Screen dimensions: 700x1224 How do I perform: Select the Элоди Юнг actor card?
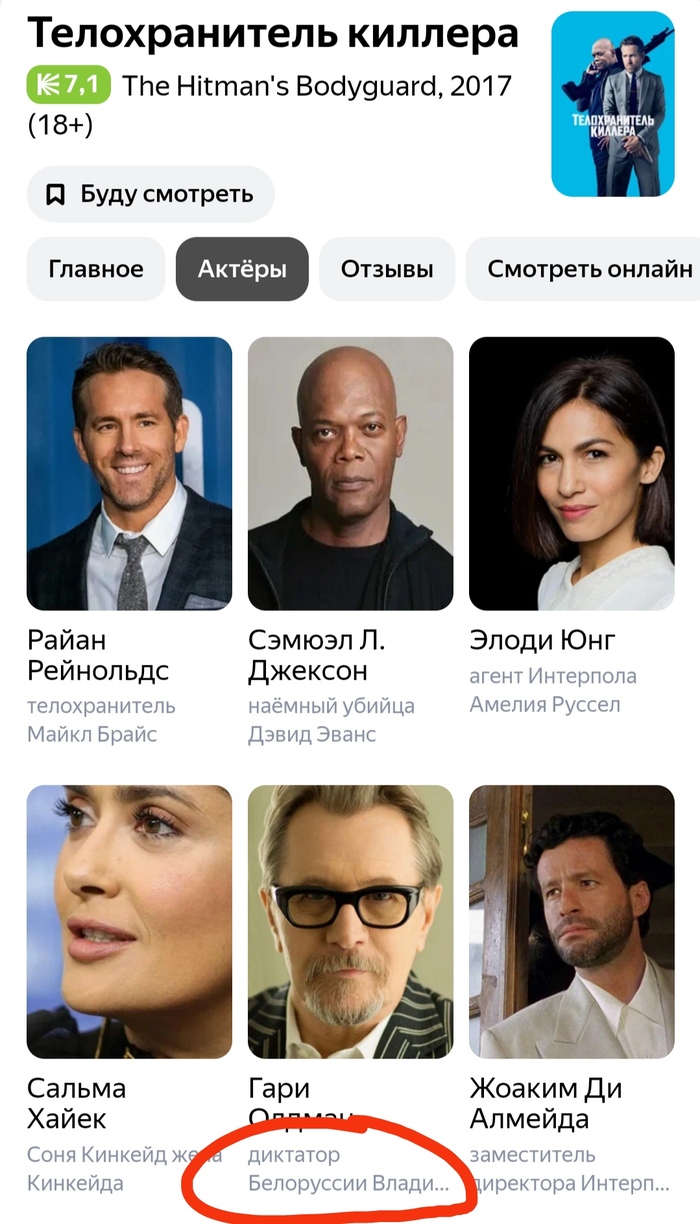(x=571, y=474)
